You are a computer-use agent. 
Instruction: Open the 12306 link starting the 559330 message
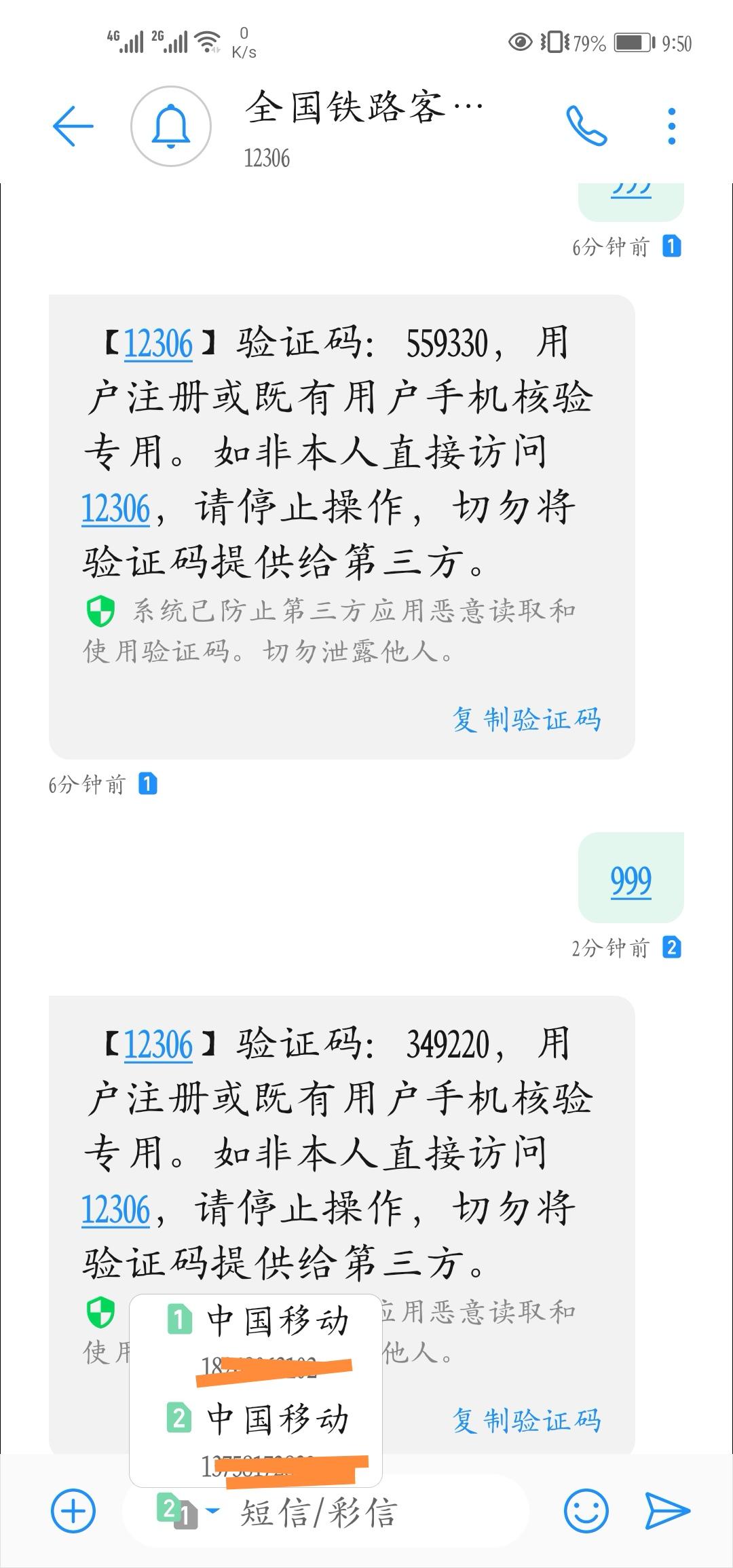[x=158, y=343]
